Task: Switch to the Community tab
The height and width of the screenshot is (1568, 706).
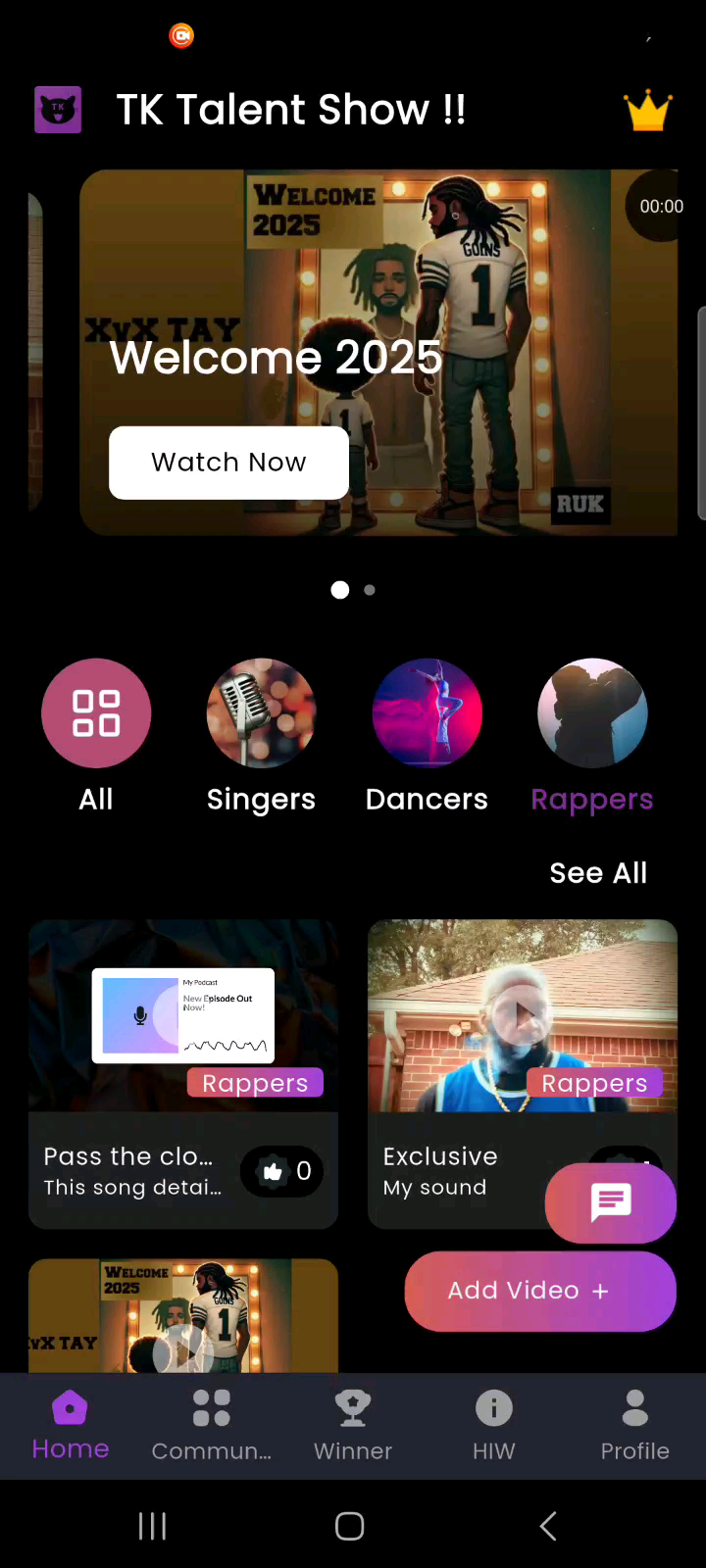Action: coord(212,1426)
